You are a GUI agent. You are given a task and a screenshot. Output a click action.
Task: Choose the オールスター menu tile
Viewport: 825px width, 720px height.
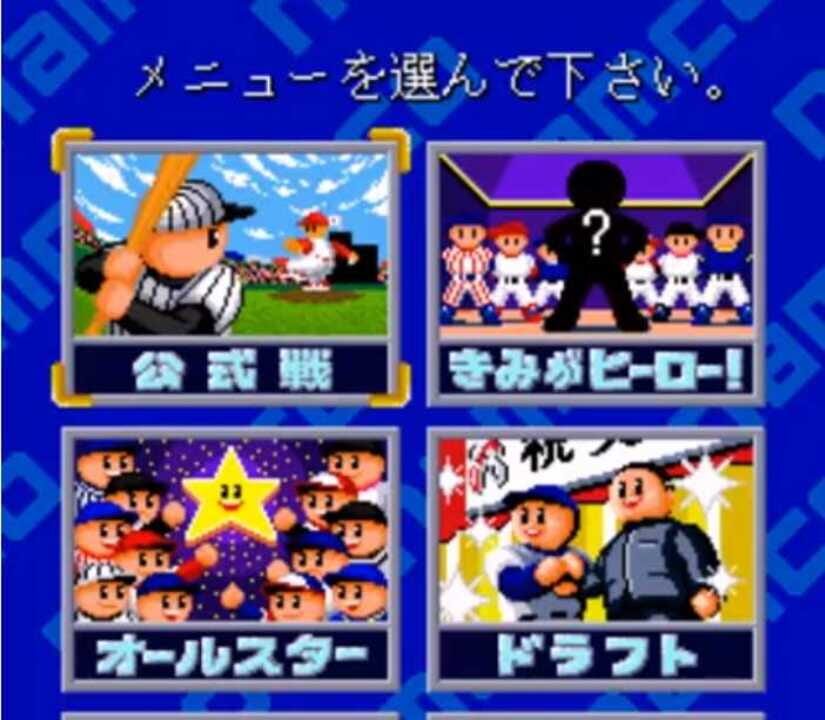230,557
